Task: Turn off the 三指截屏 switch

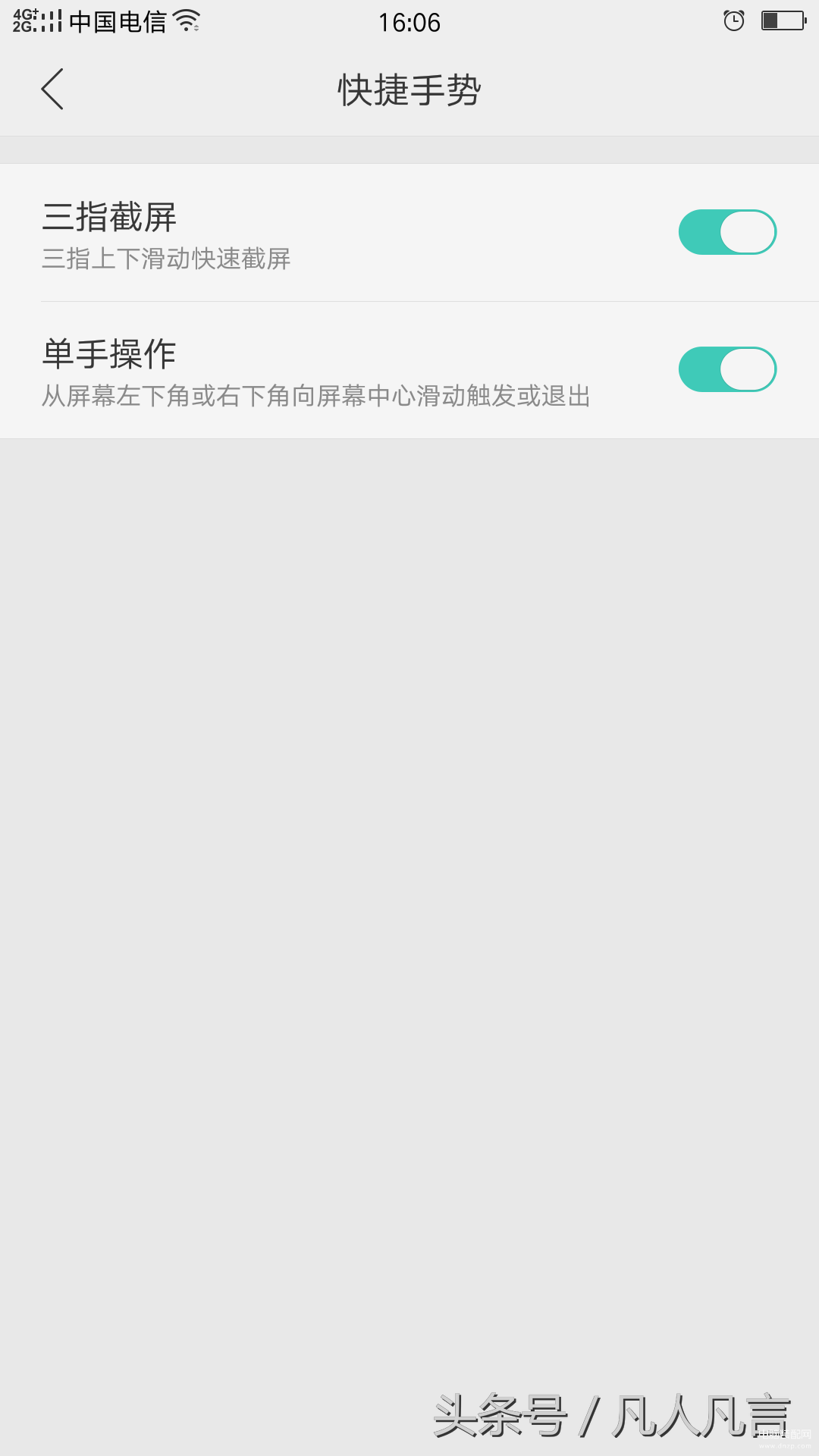Action: pos(727,232)
